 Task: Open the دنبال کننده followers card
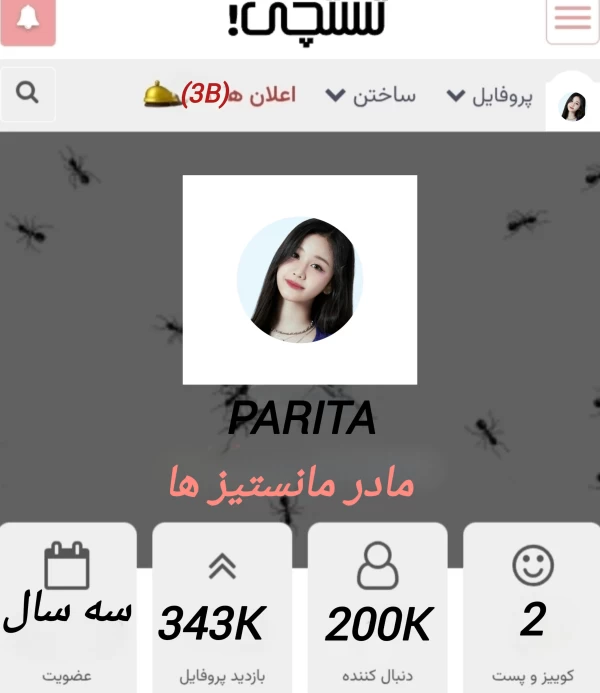point(377,608)
